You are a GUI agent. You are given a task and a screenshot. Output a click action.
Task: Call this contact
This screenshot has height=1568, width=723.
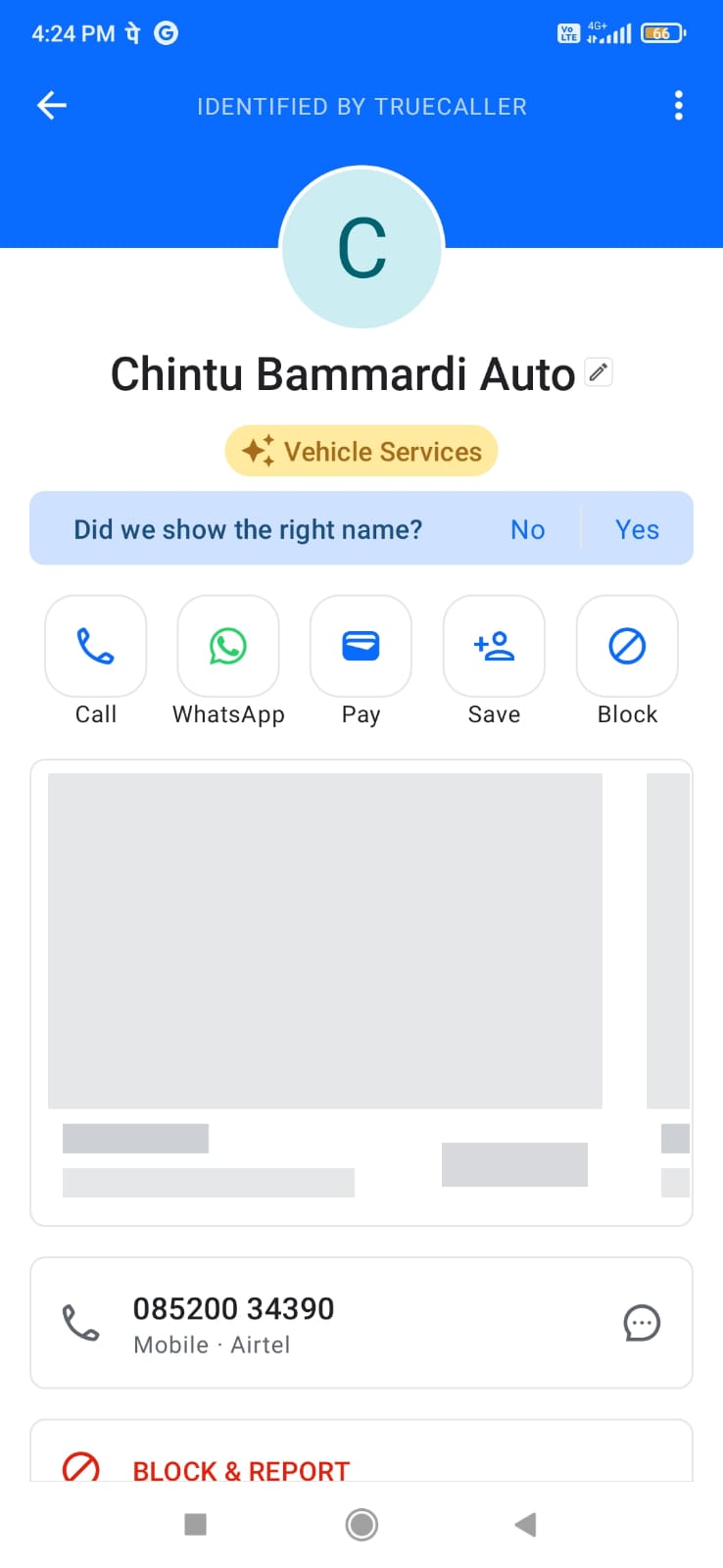click(x=96, y=647)
